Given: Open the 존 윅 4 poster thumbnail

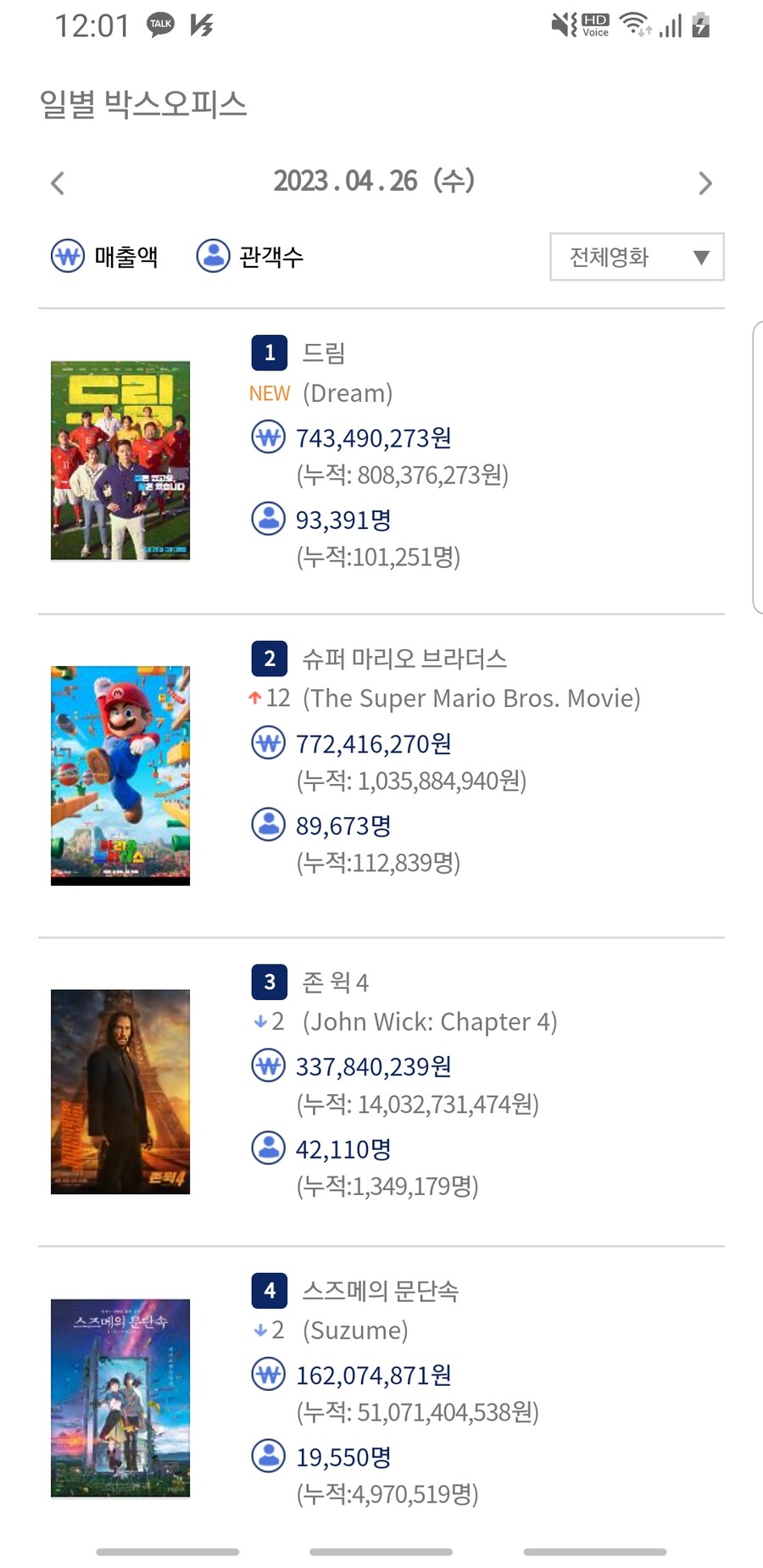Looking at the screenshot, I should click(120, 1092).
